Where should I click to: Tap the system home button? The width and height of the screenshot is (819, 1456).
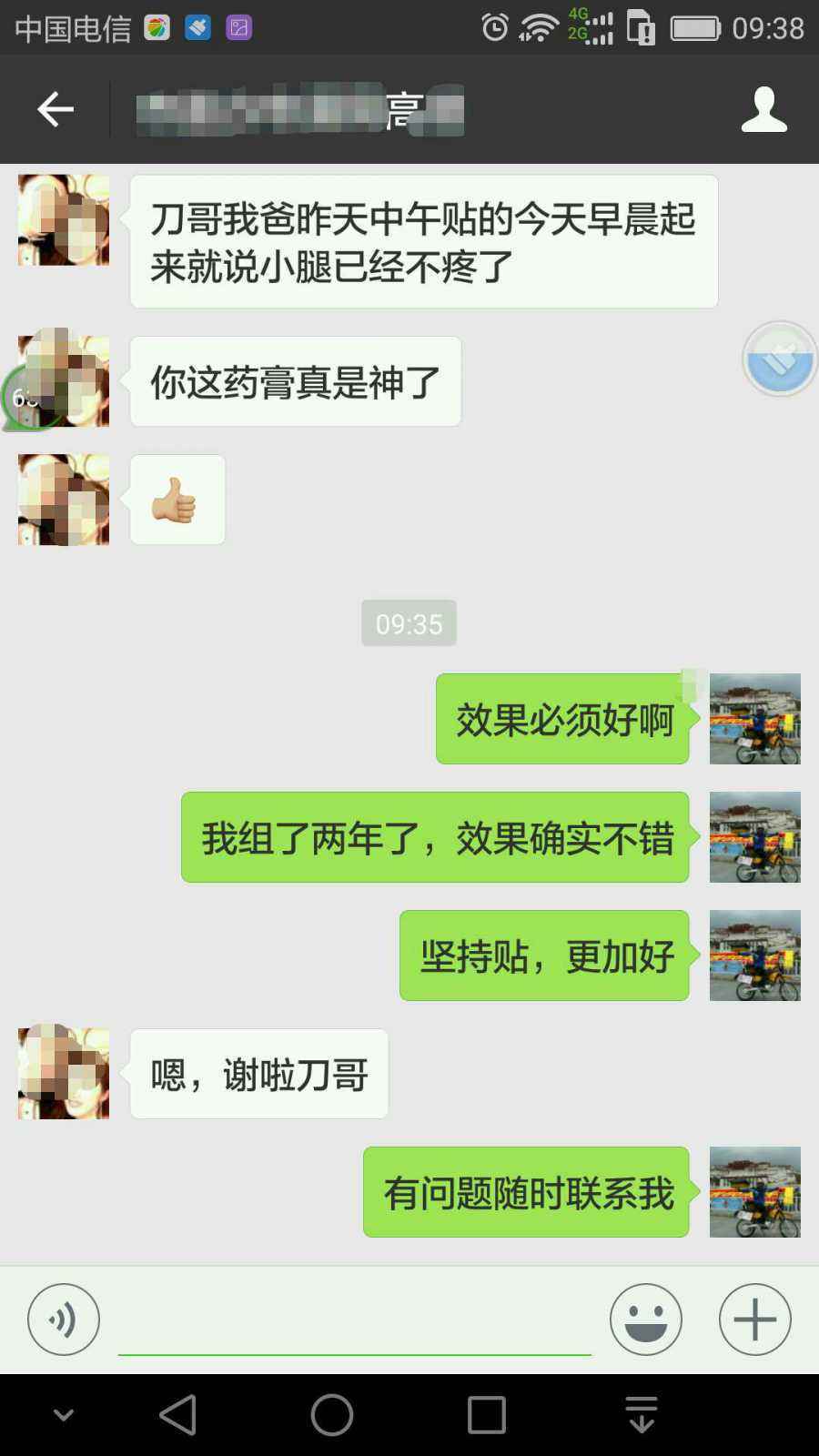click(332, 1415)
